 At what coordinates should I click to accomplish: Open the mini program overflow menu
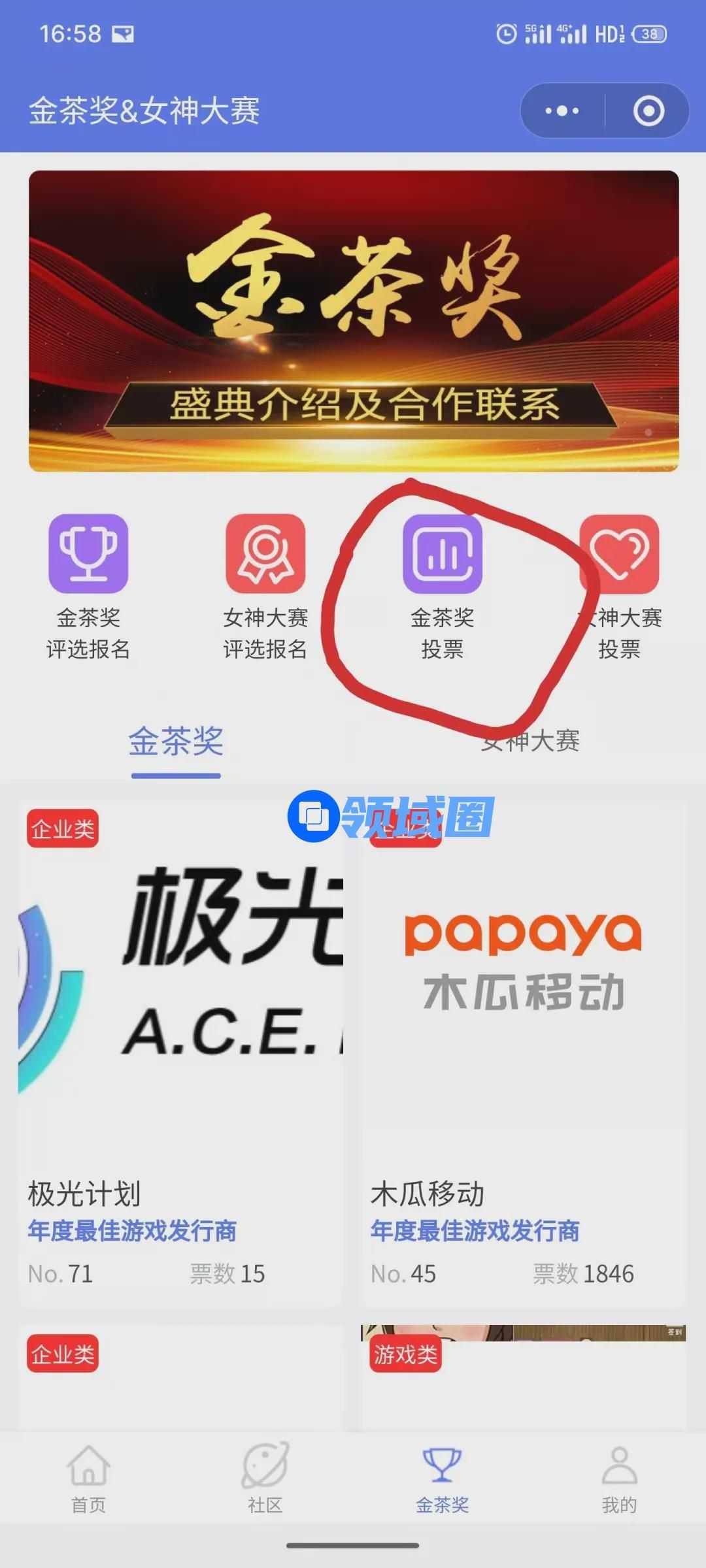click(562, 110)
